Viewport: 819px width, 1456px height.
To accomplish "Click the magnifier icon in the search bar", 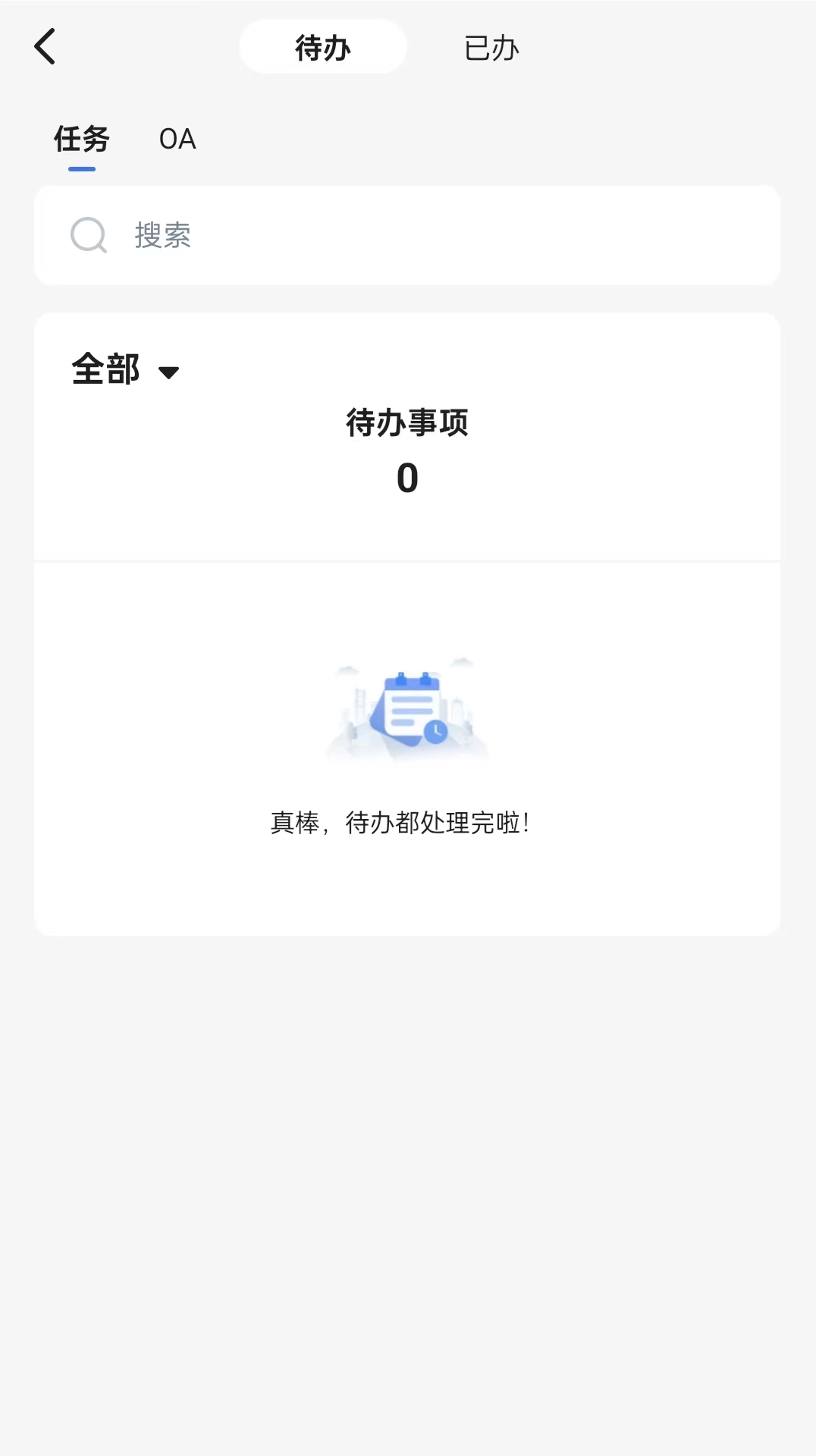I will click(x=87, y=235).
